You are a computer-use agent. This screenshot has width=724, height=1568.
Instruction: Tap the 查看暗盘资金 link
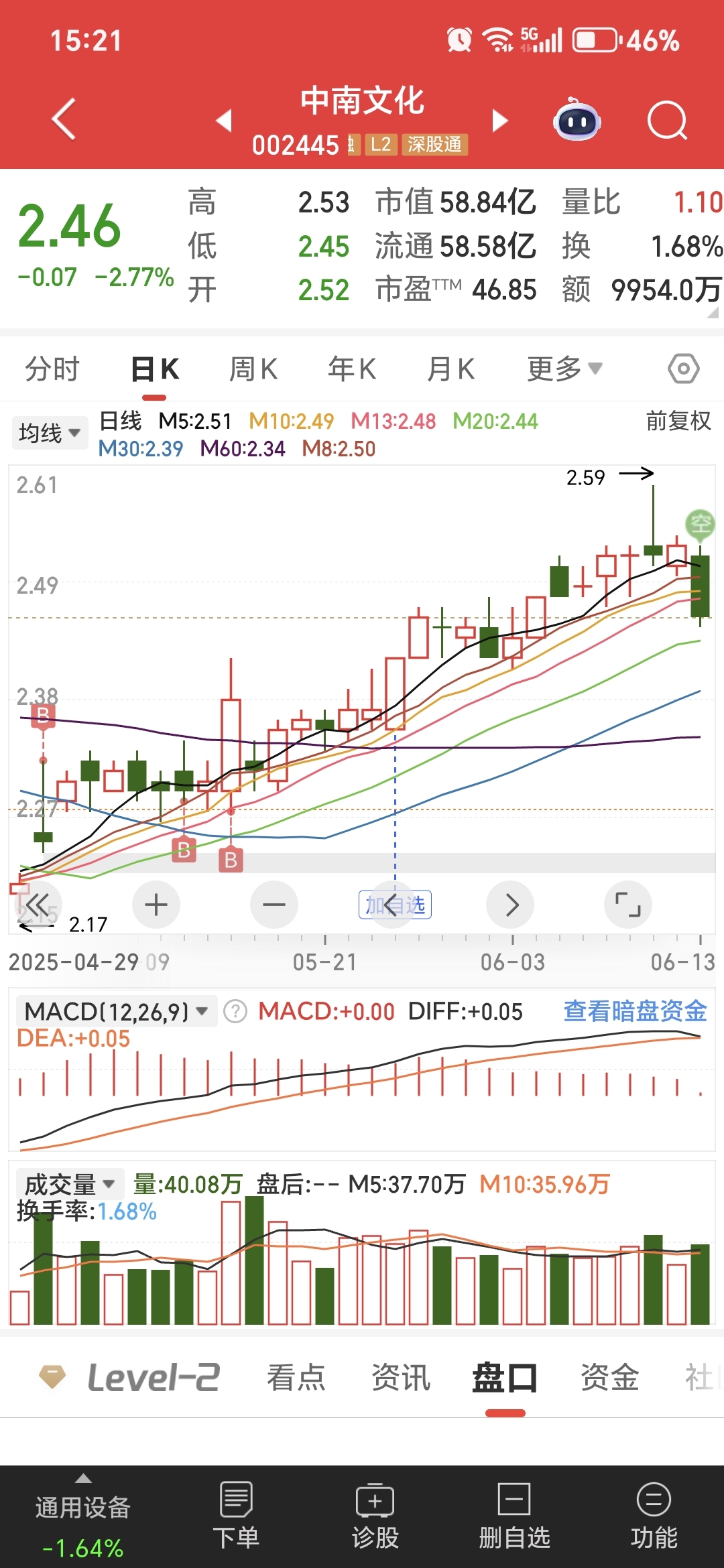pos(636,1011)
